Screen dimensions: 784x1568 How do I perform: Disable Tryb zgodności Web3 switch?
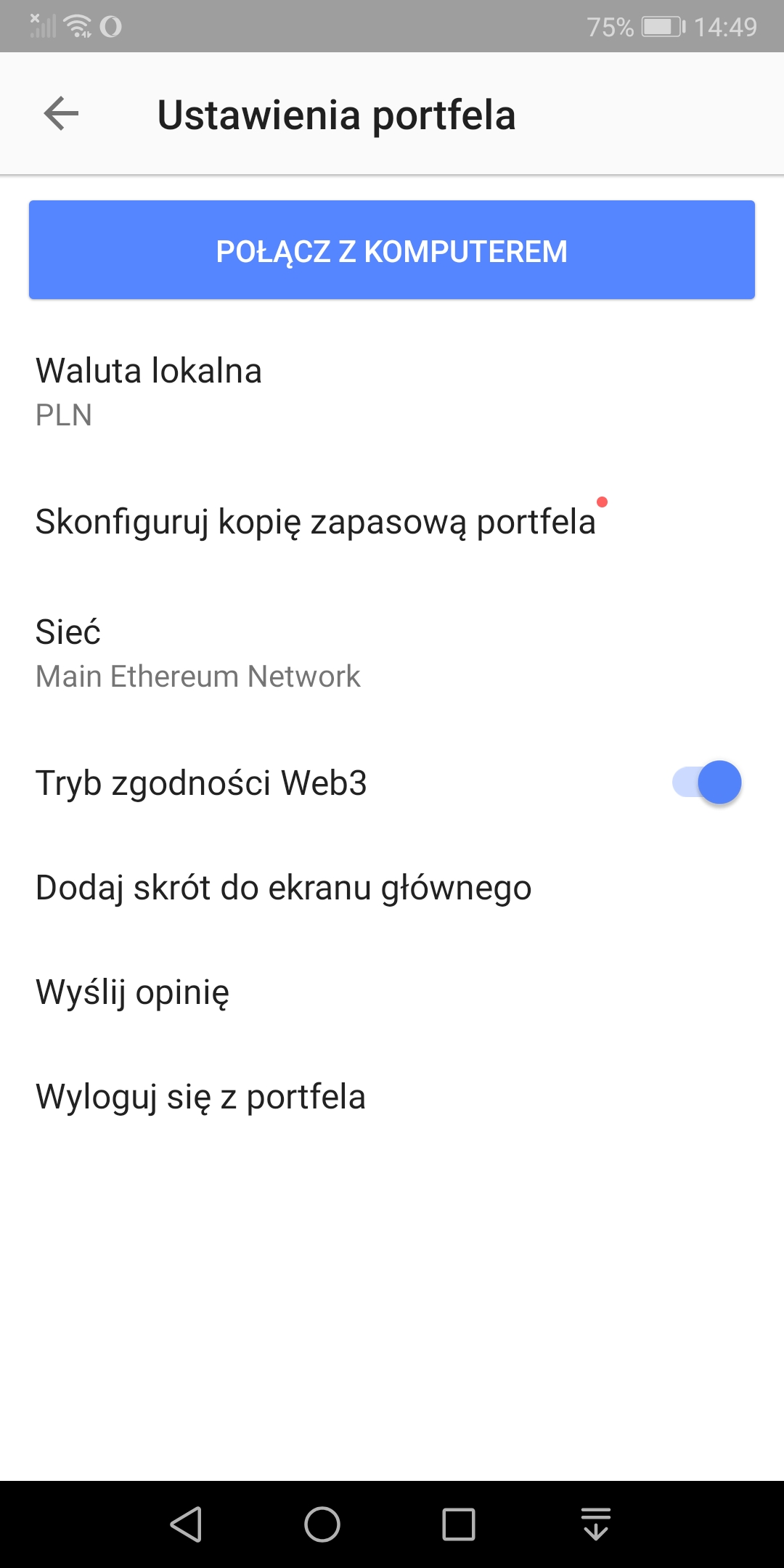707,783
